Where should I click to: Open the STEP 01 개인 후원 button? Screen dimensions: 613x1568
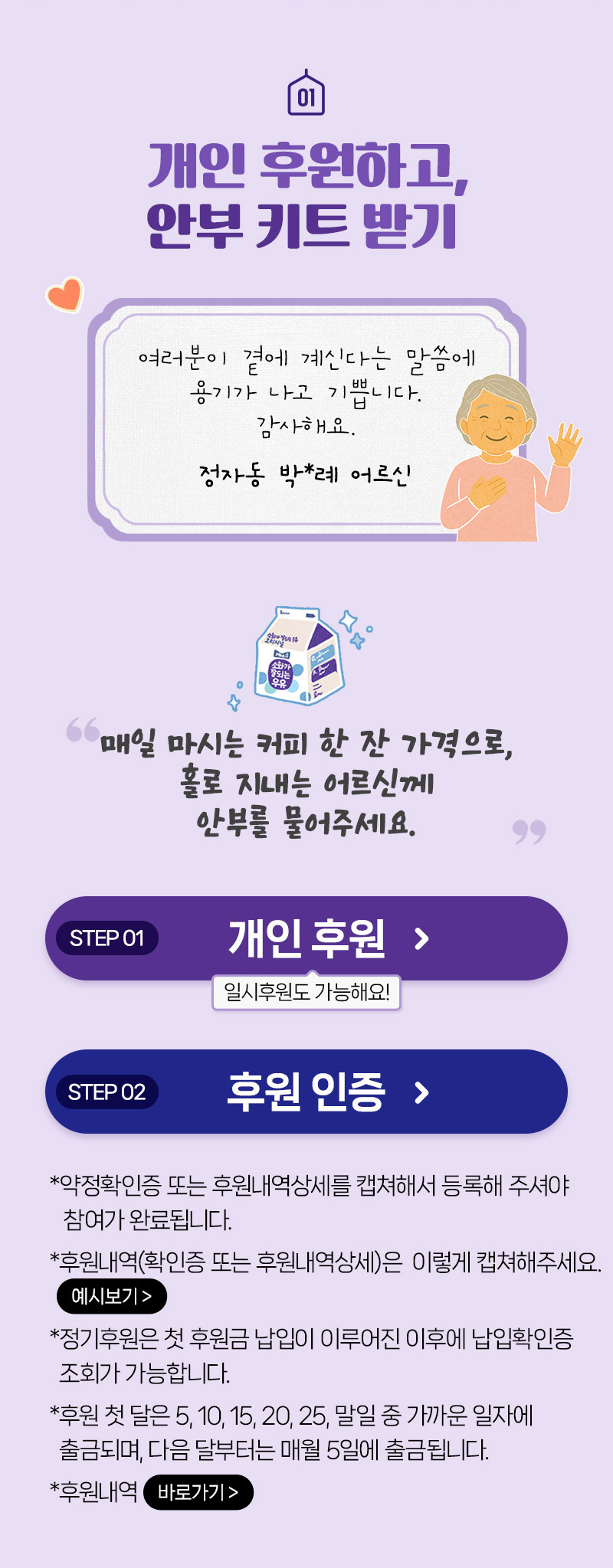(x=306, y=938)
